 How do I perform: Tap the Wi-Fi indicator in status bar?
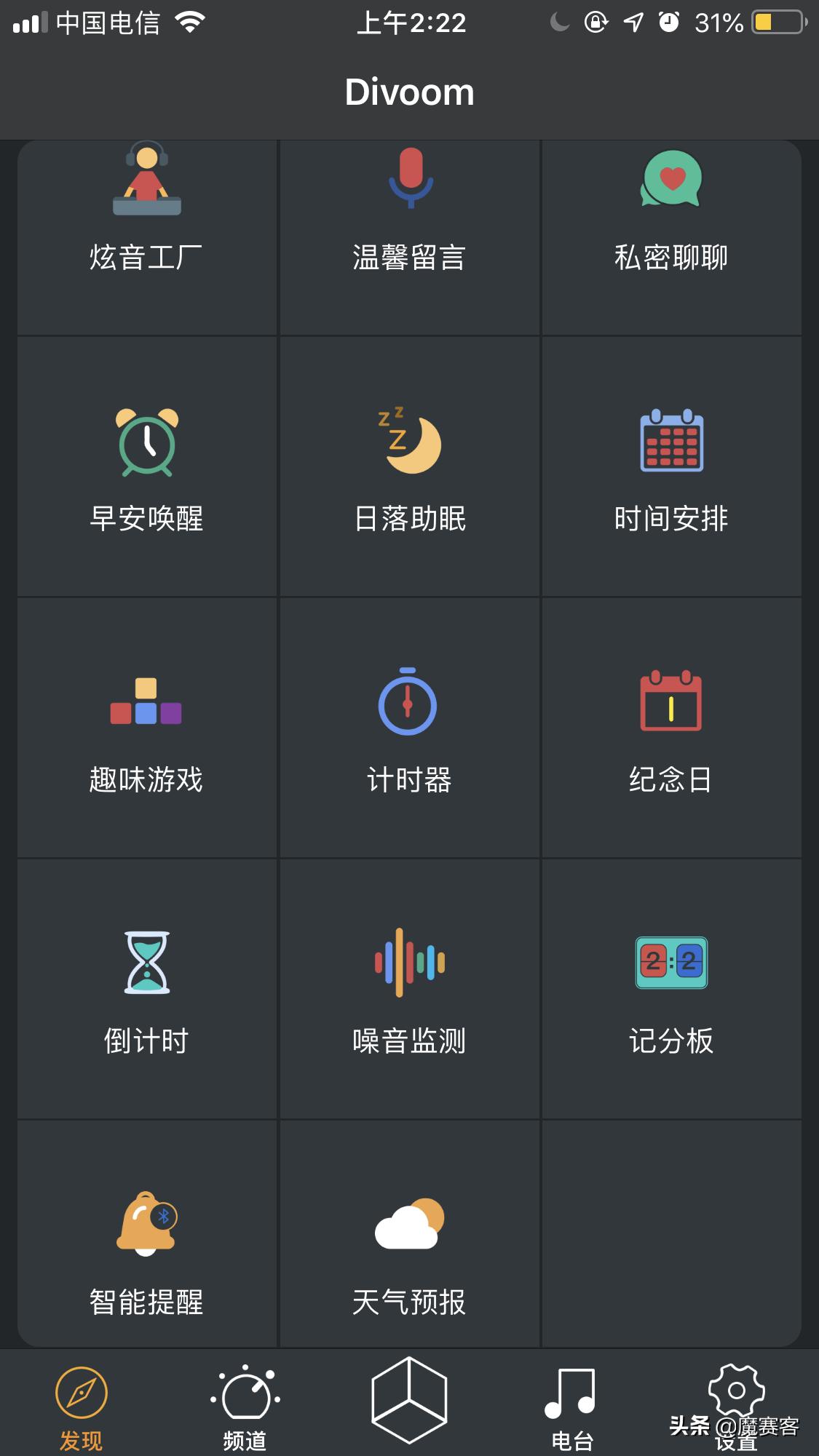click(x=191, y=22)
